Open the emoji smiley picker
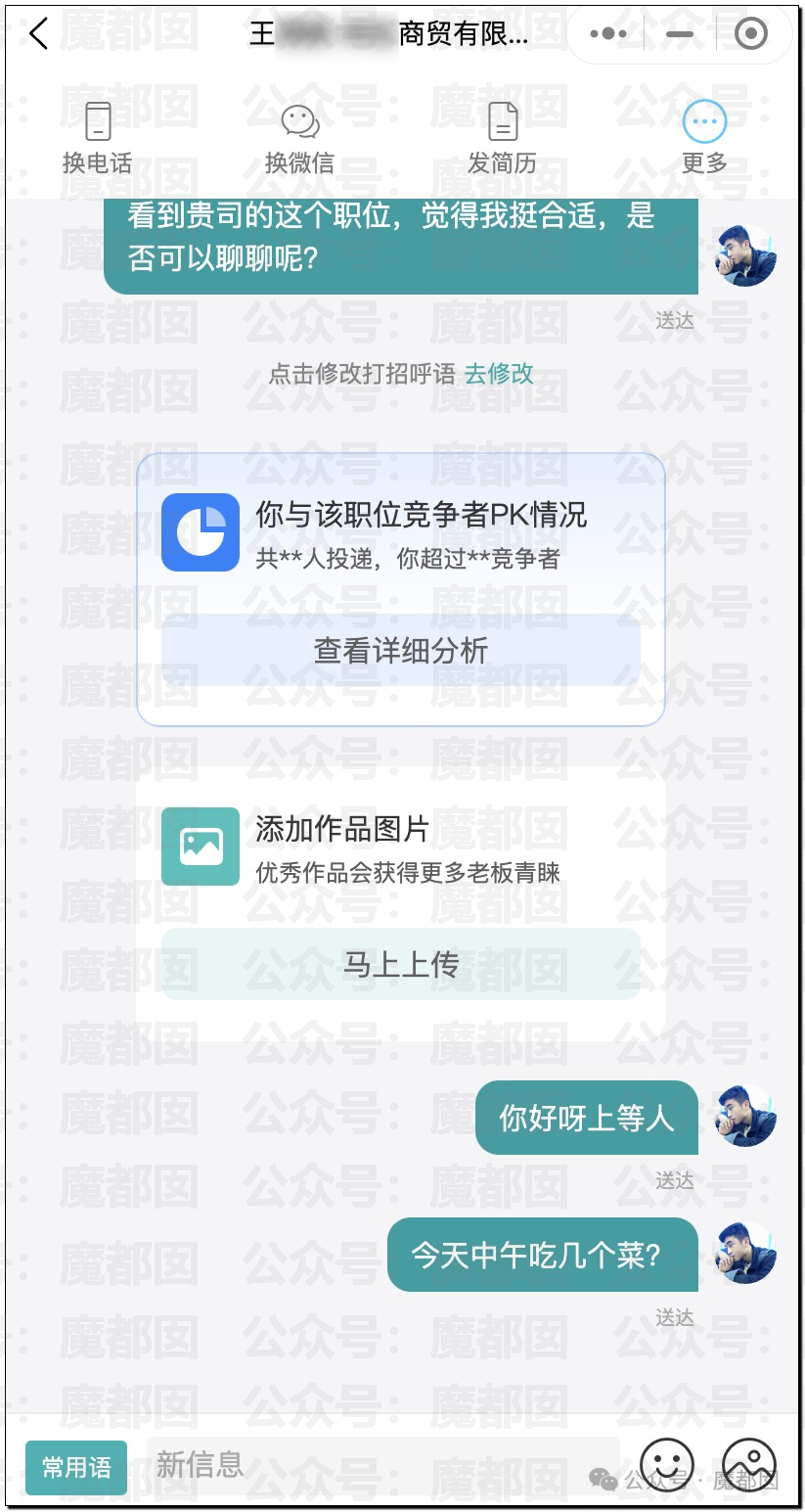Image resolution: width=805 pixels, height=1512 pixels. (667, 1464)
